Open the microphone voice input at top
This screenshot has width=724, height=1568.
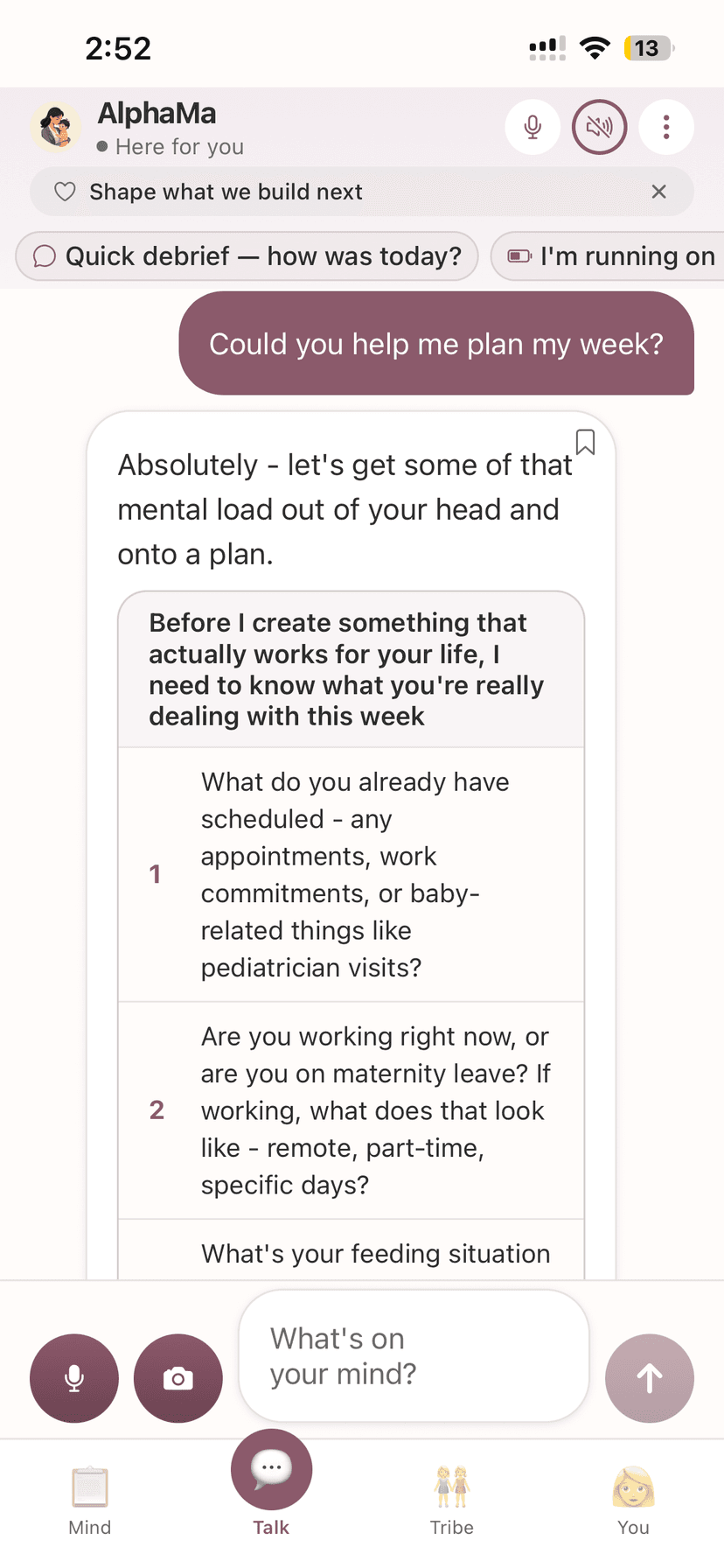pyautogui.click(x=533, y=127)
